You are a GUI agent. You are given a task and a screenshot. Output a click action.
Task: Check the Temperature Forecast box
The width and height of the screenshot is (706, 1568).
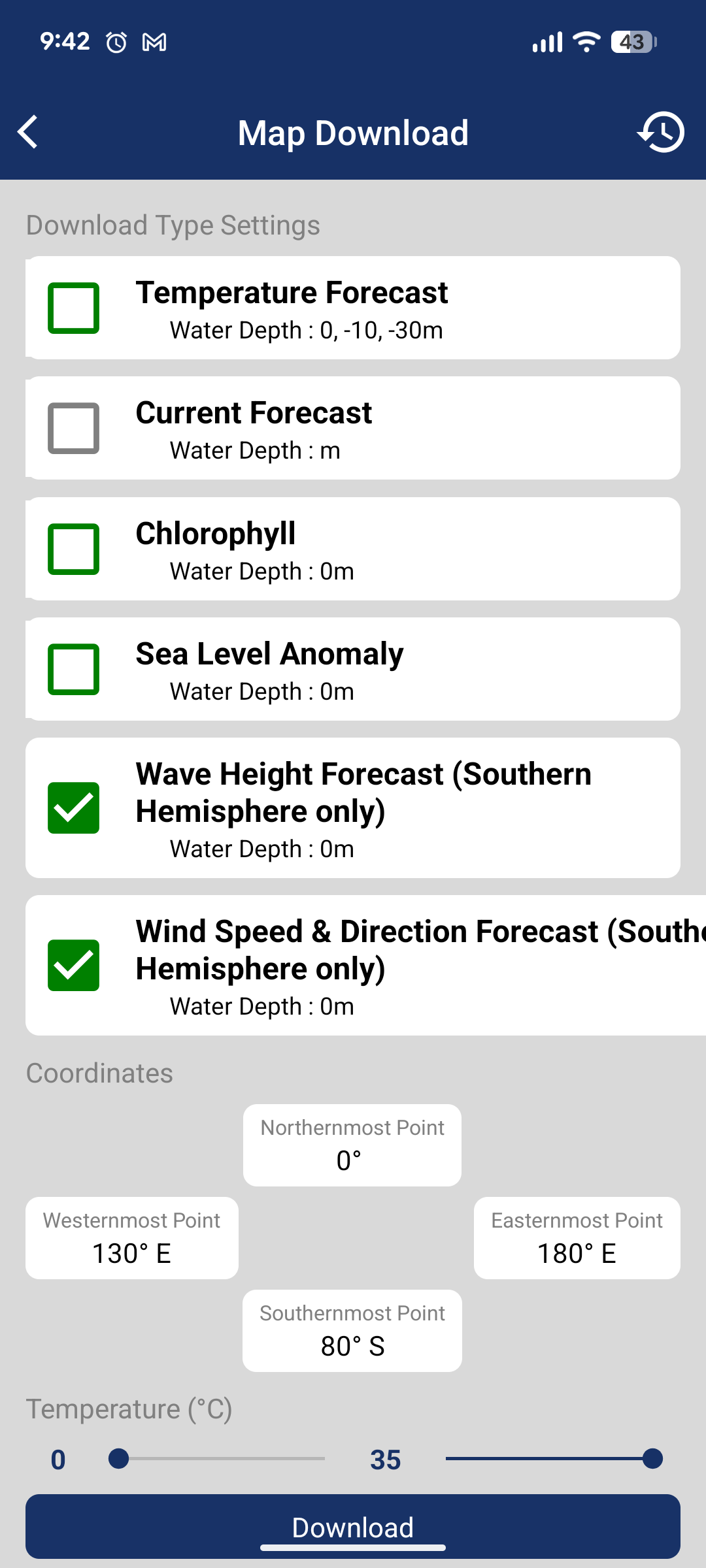[73, 308]
